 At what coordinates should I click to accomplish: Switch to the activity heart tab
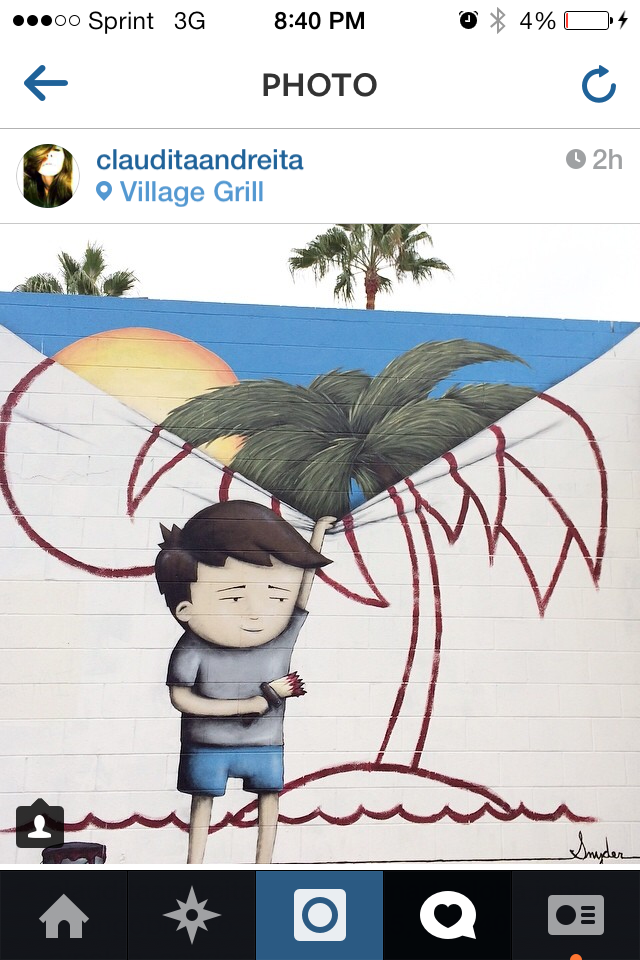point(448,916)
